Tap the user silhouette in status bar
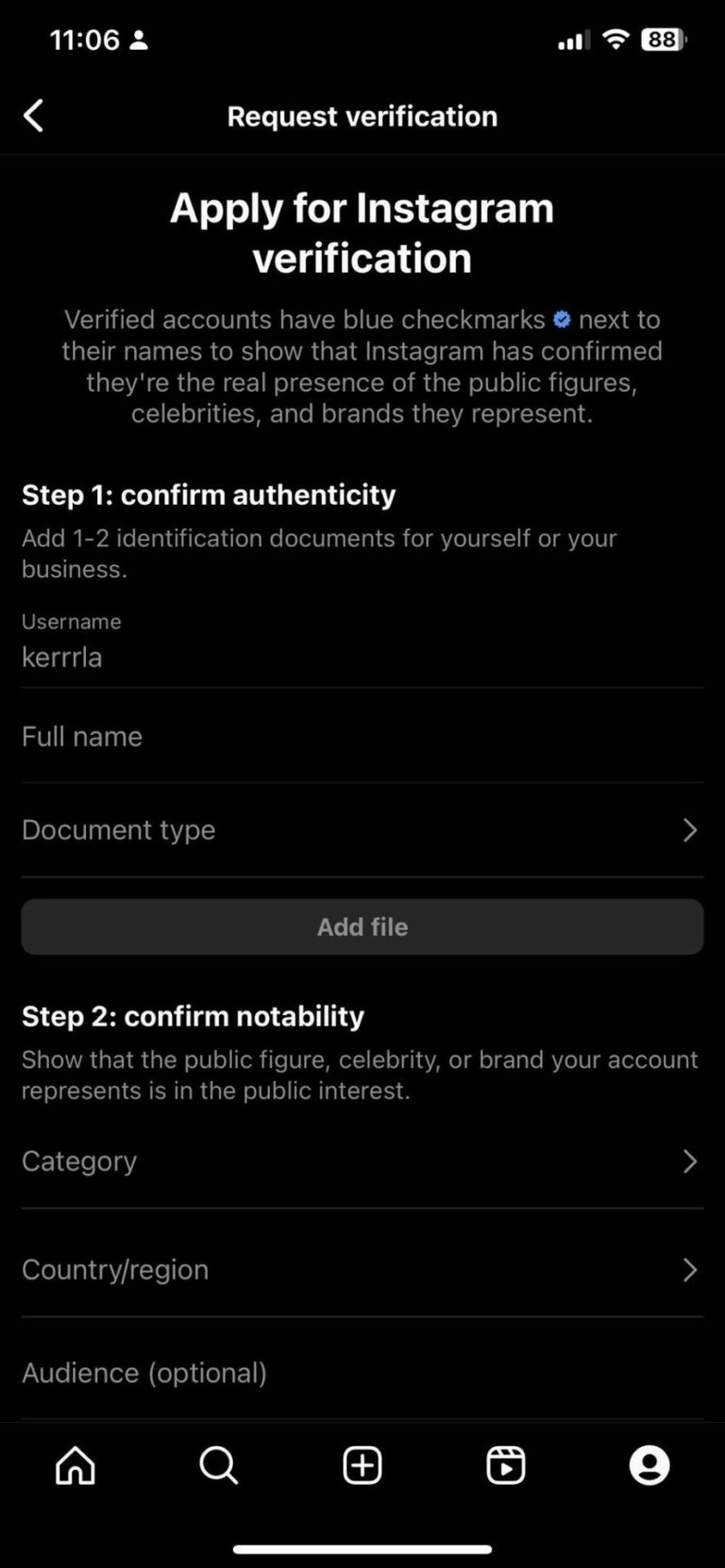 [138, 40]
